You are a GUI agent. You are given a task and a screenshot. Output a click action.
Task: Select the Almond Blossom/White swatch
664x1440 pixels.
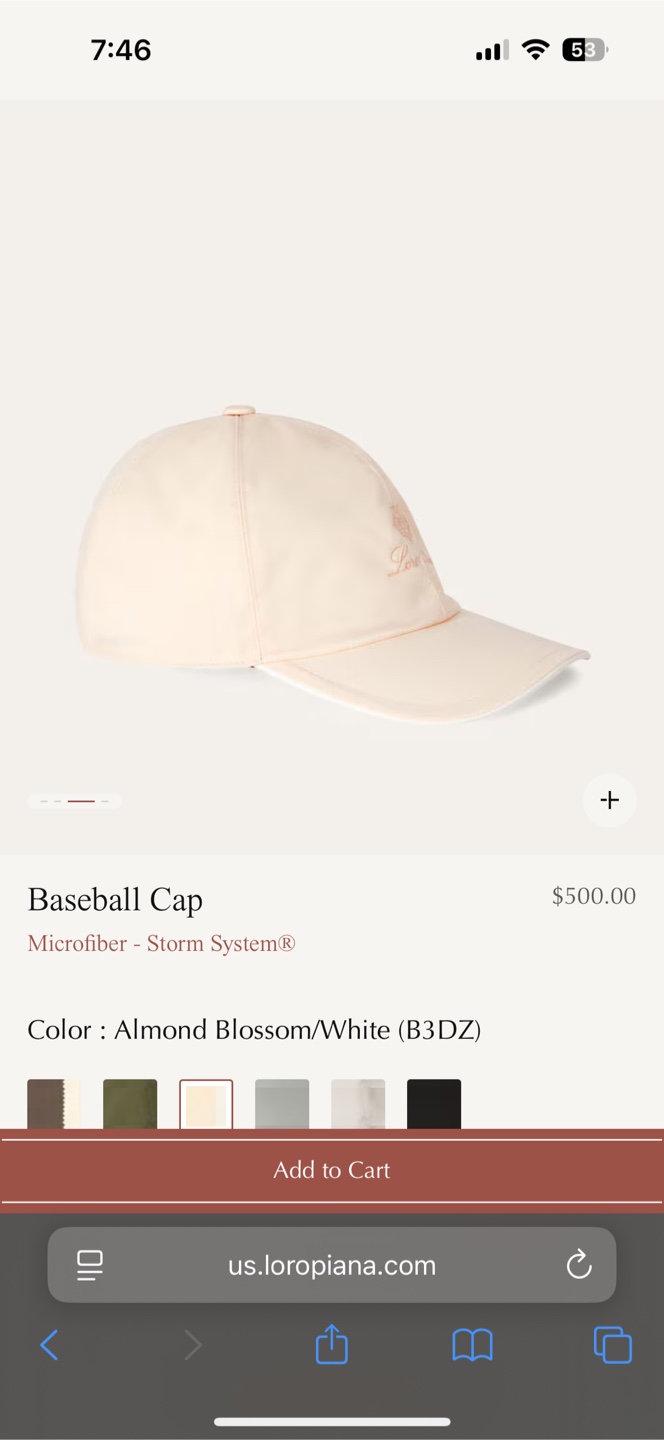tap(206, 1104)
